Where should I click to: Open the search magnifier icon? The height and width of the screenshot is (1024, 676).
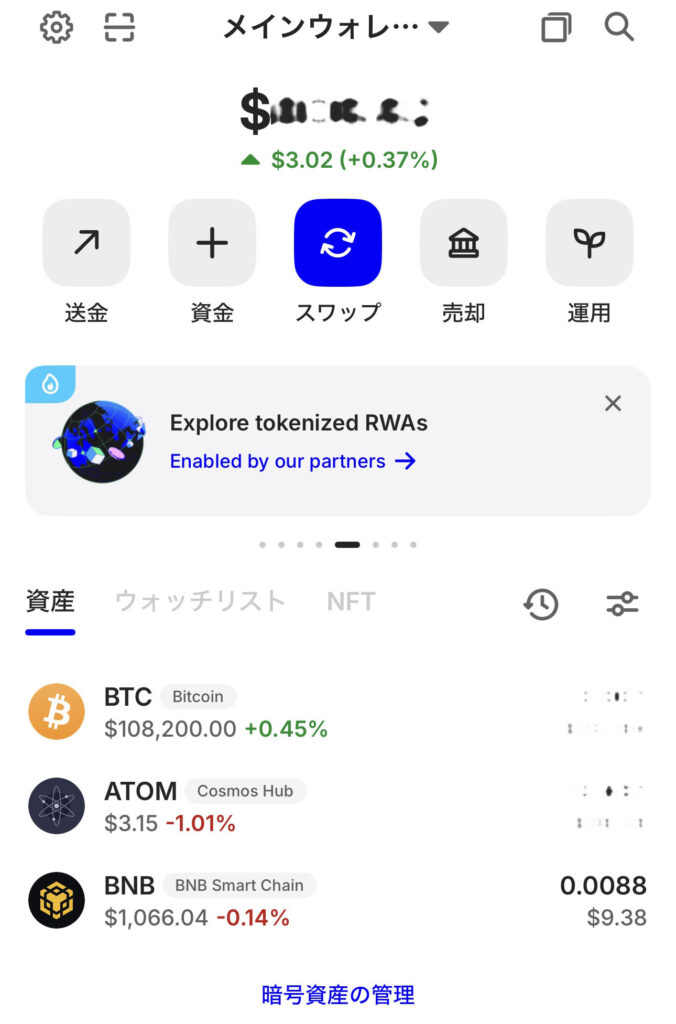(620, 28)
